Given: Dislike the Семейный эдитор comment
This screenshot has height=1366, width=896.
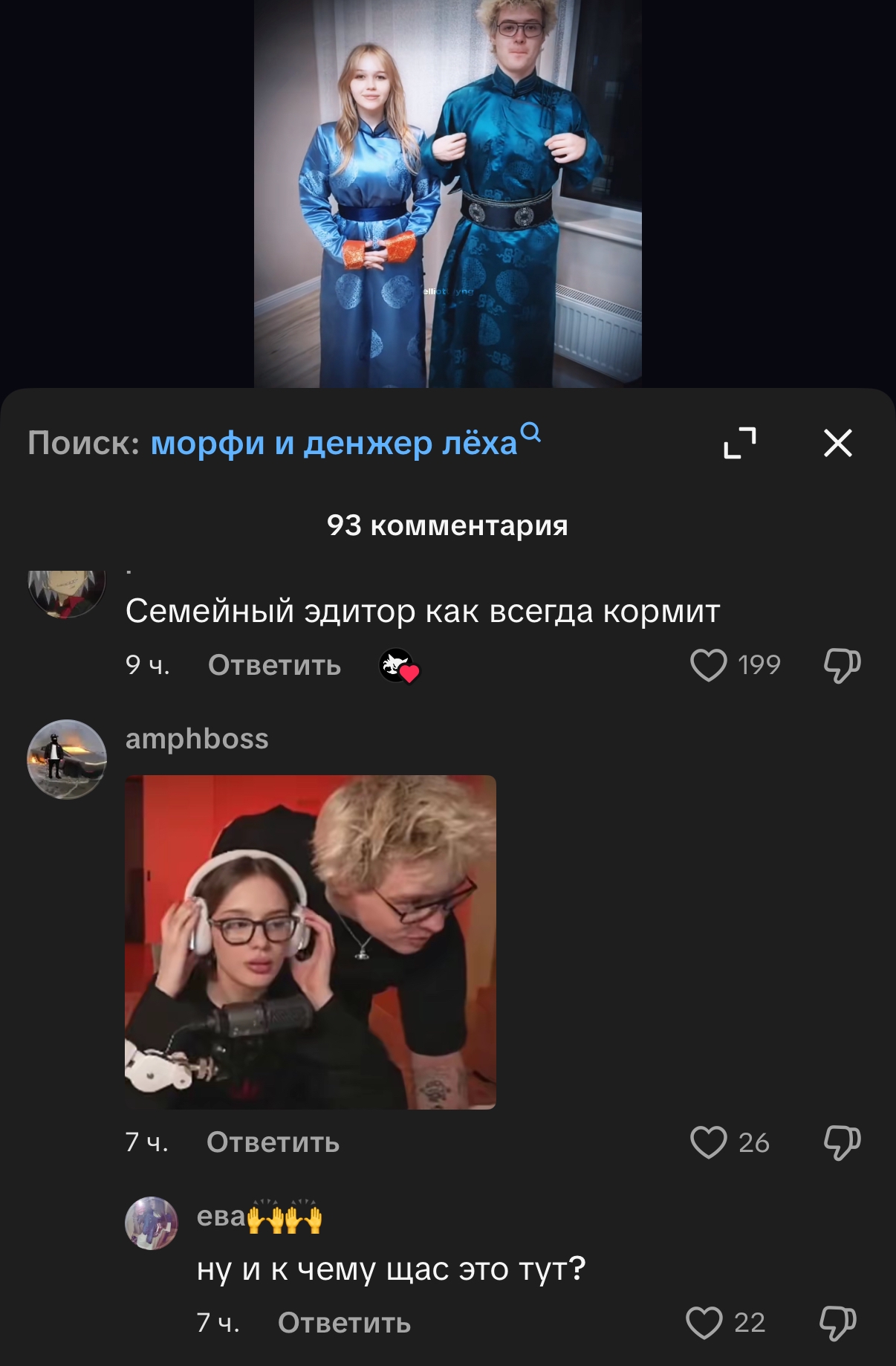Looking at the screenshot, I should (x=842, y=664).
